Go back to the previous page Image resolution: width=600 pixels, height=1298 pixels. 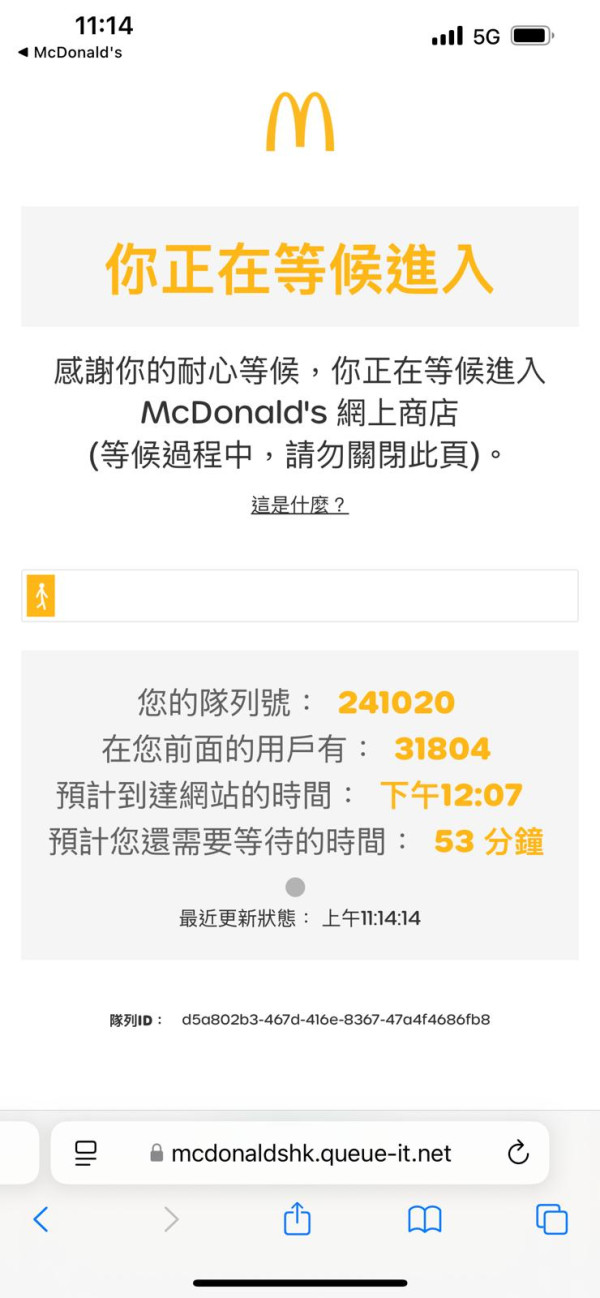[41, 1218]
